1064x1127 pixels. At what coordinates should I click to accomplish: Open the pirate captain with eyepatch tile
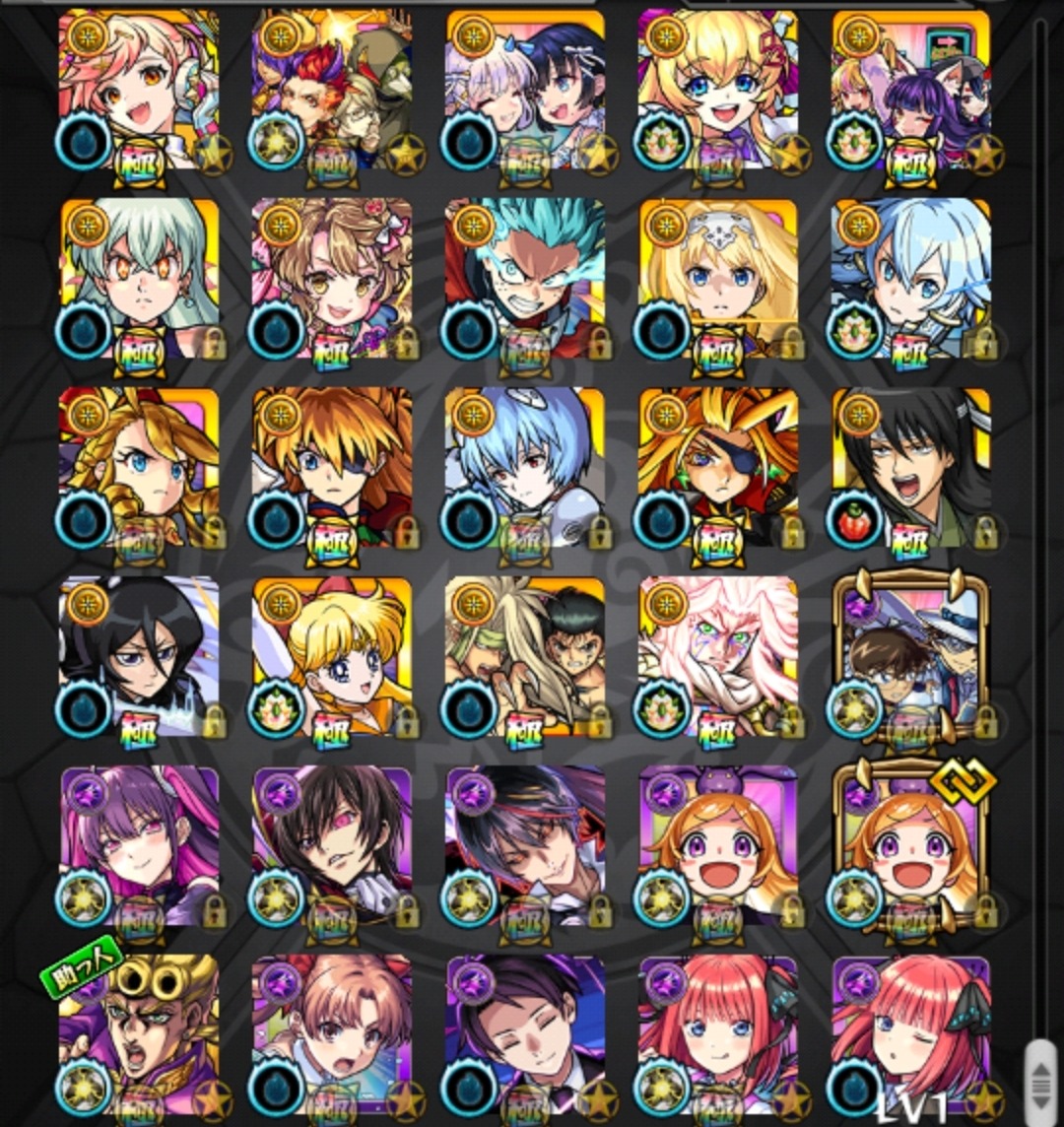pyautogui.click(x=717, y=467)
